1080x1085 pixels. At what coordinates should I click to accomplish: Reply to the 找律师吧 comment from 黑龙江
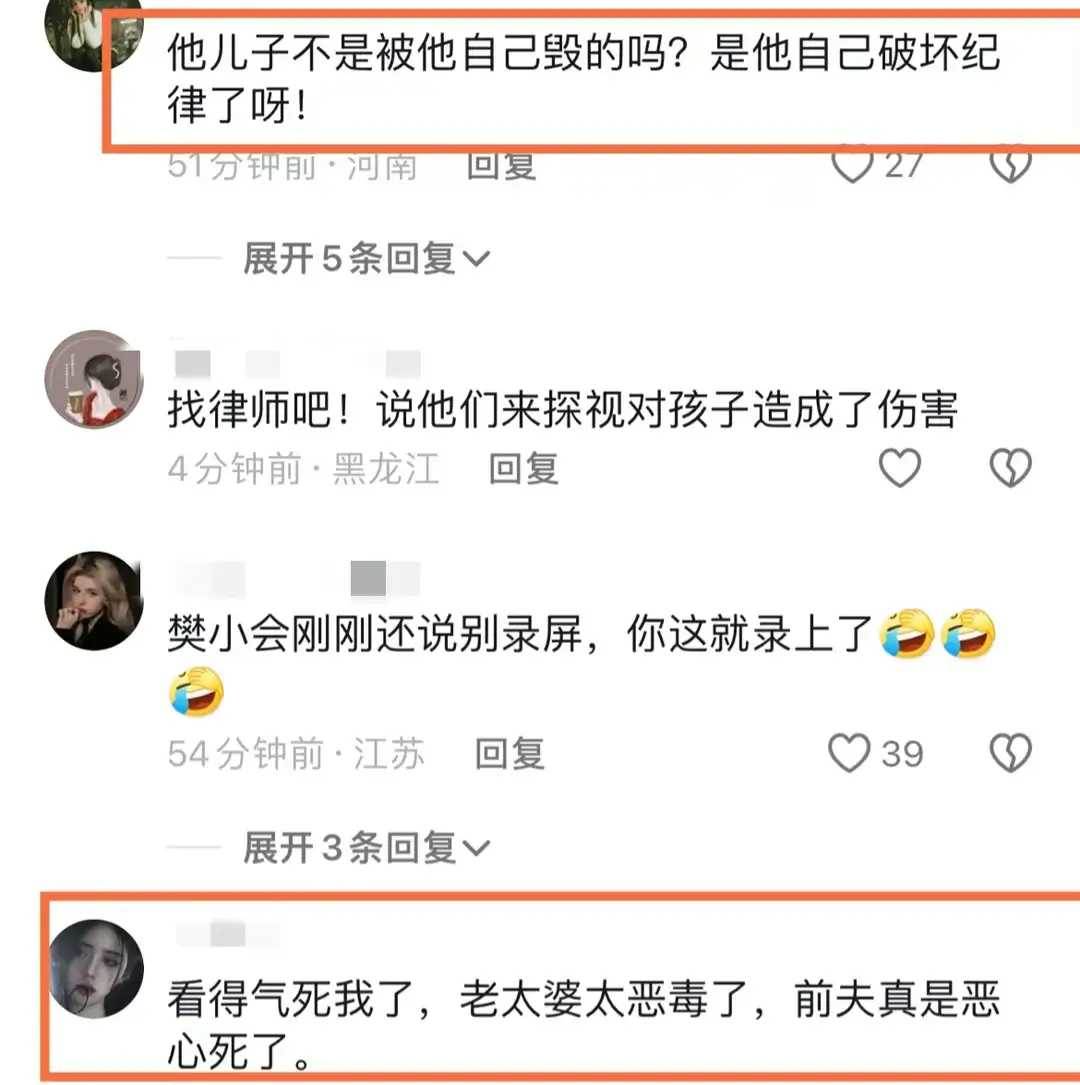point(522,468)
